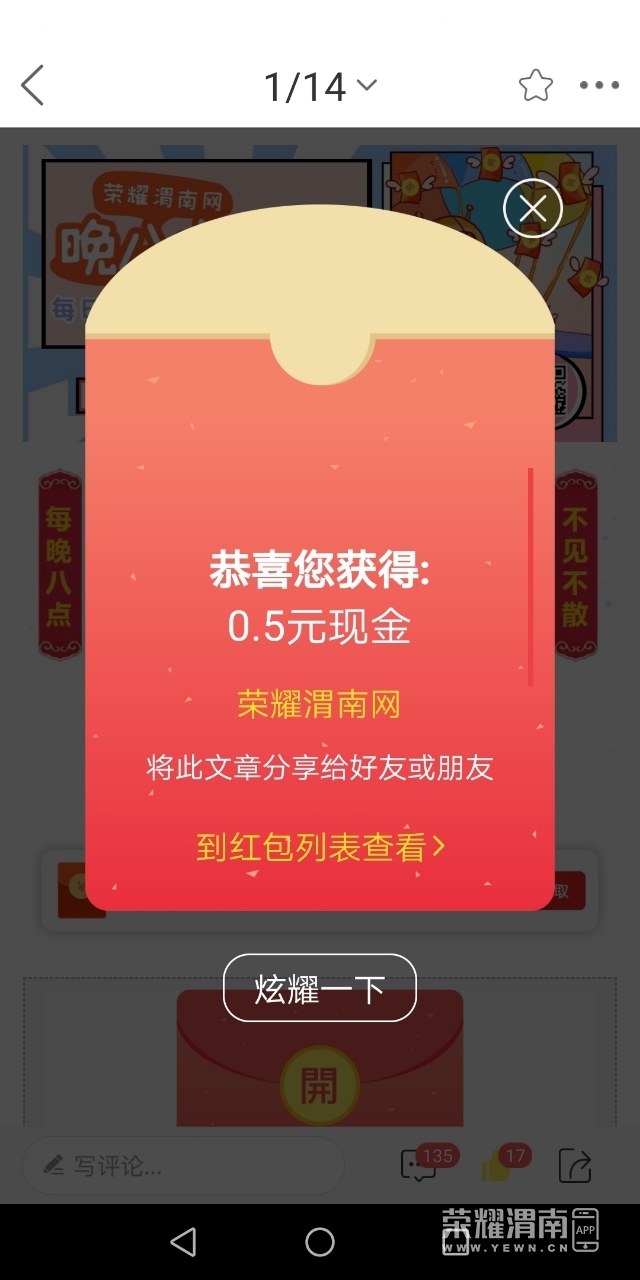Tap the system home button
The width and height of the screenshot is (640, 1280).
320,1242
